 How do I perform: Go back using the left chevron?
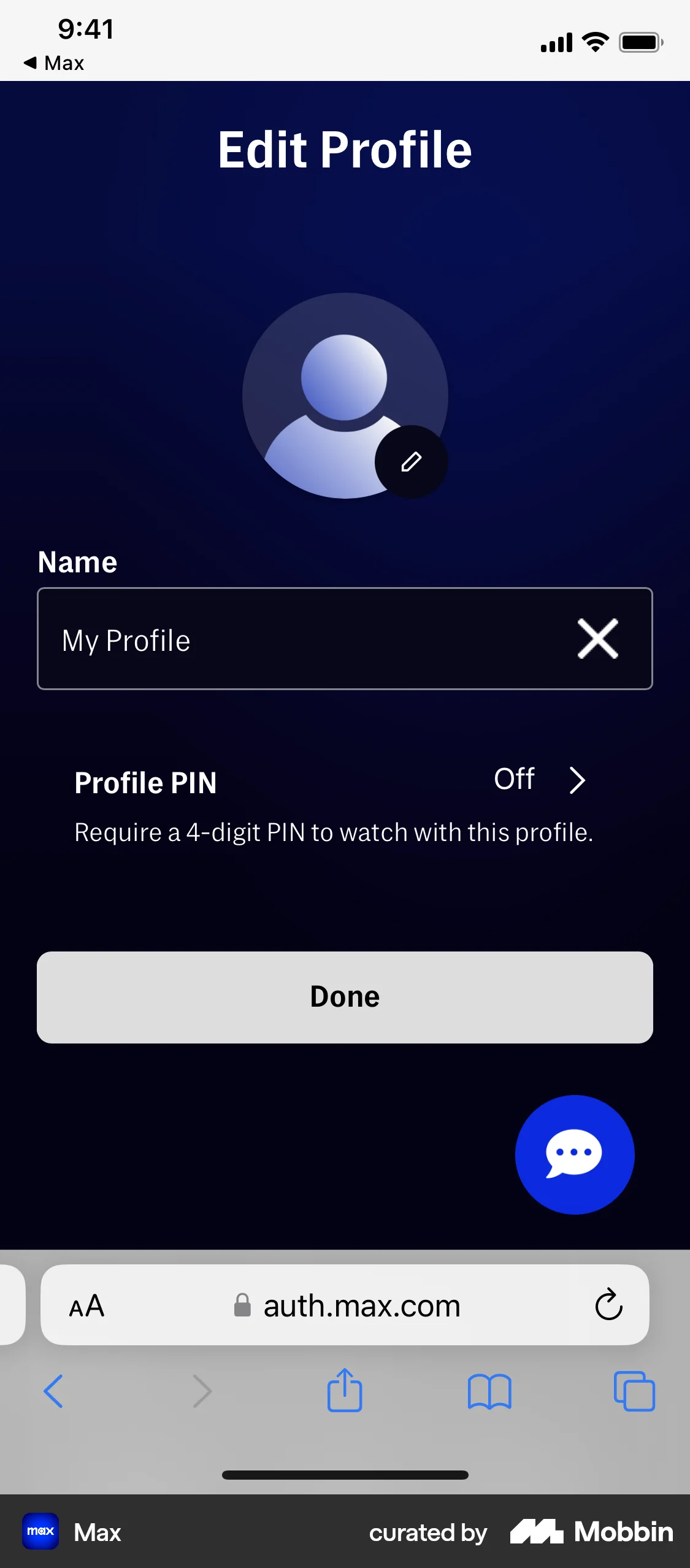tap(54, 1391)
